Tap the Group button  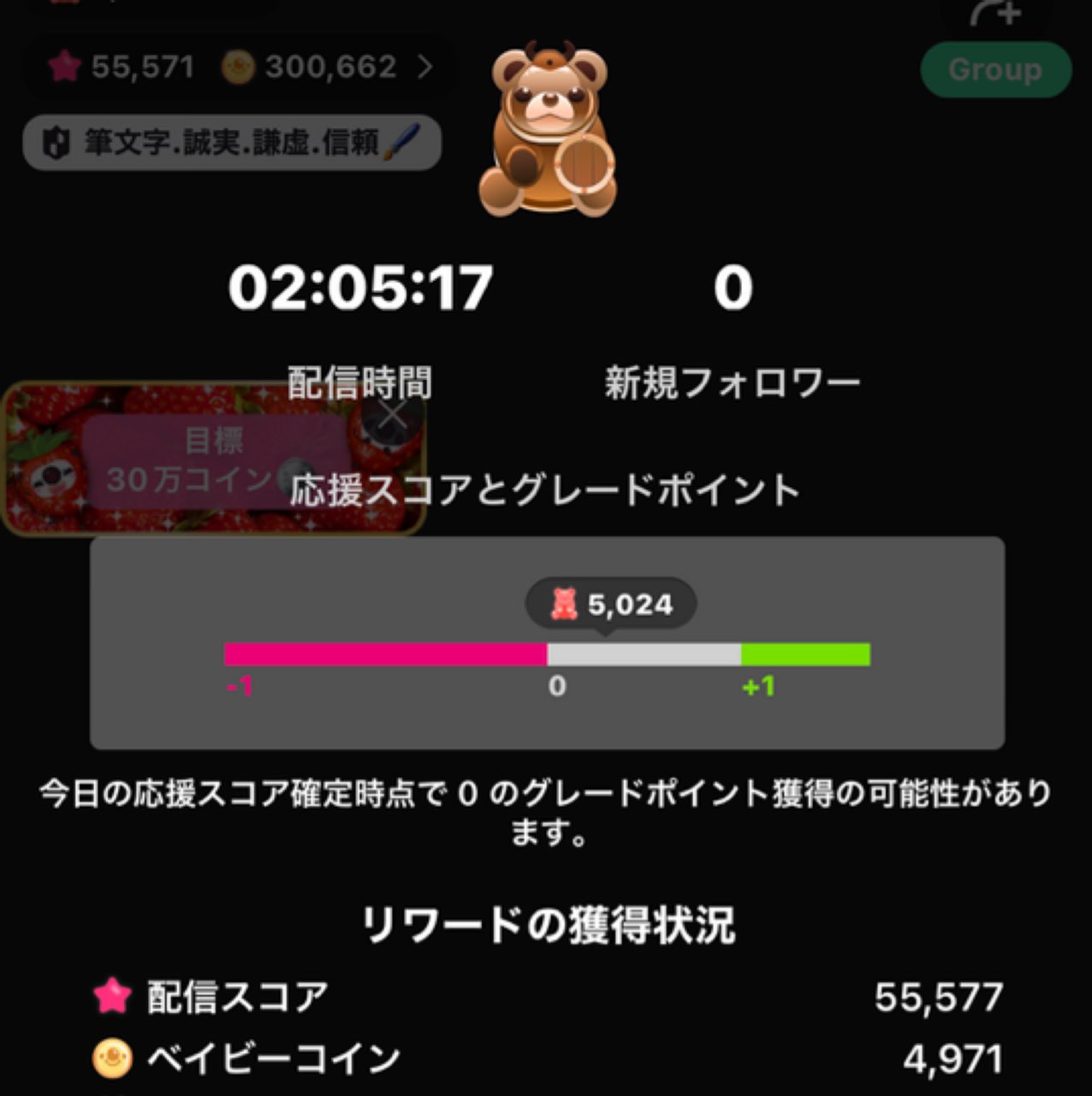pyautogui.click(x=995, y=70)
